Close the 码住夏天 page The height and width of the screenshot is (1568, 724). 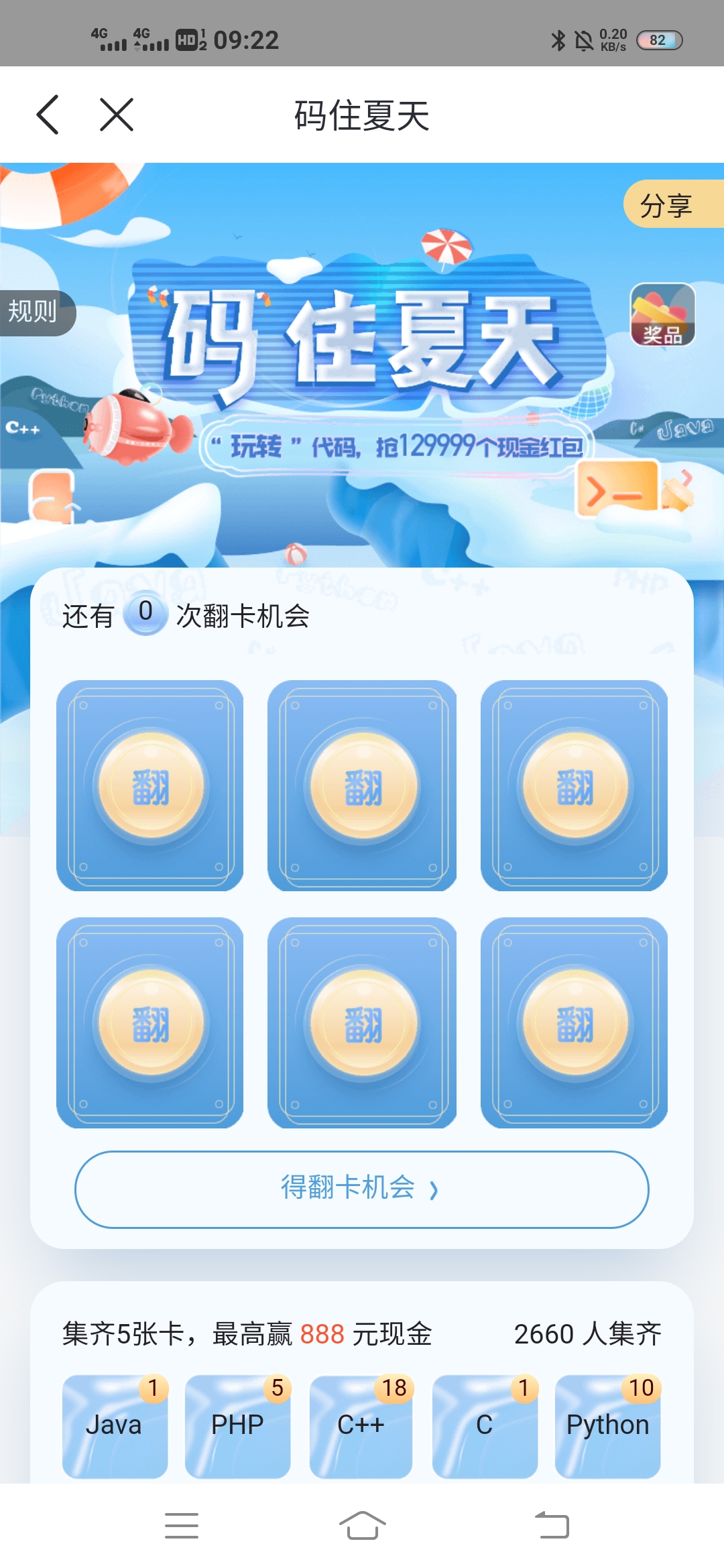tap(117, 115)
